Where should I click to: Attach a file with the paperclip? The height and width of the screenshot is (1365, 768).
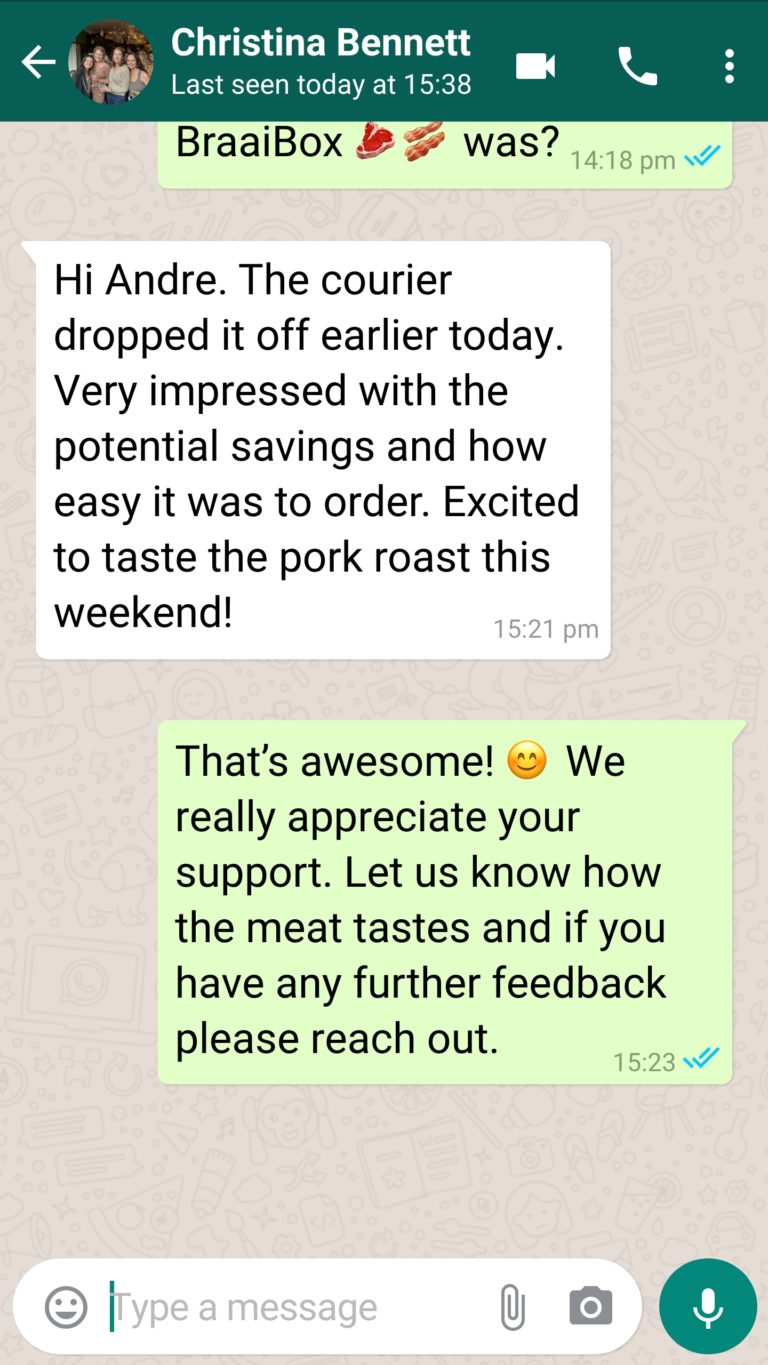coord(511,1306)
